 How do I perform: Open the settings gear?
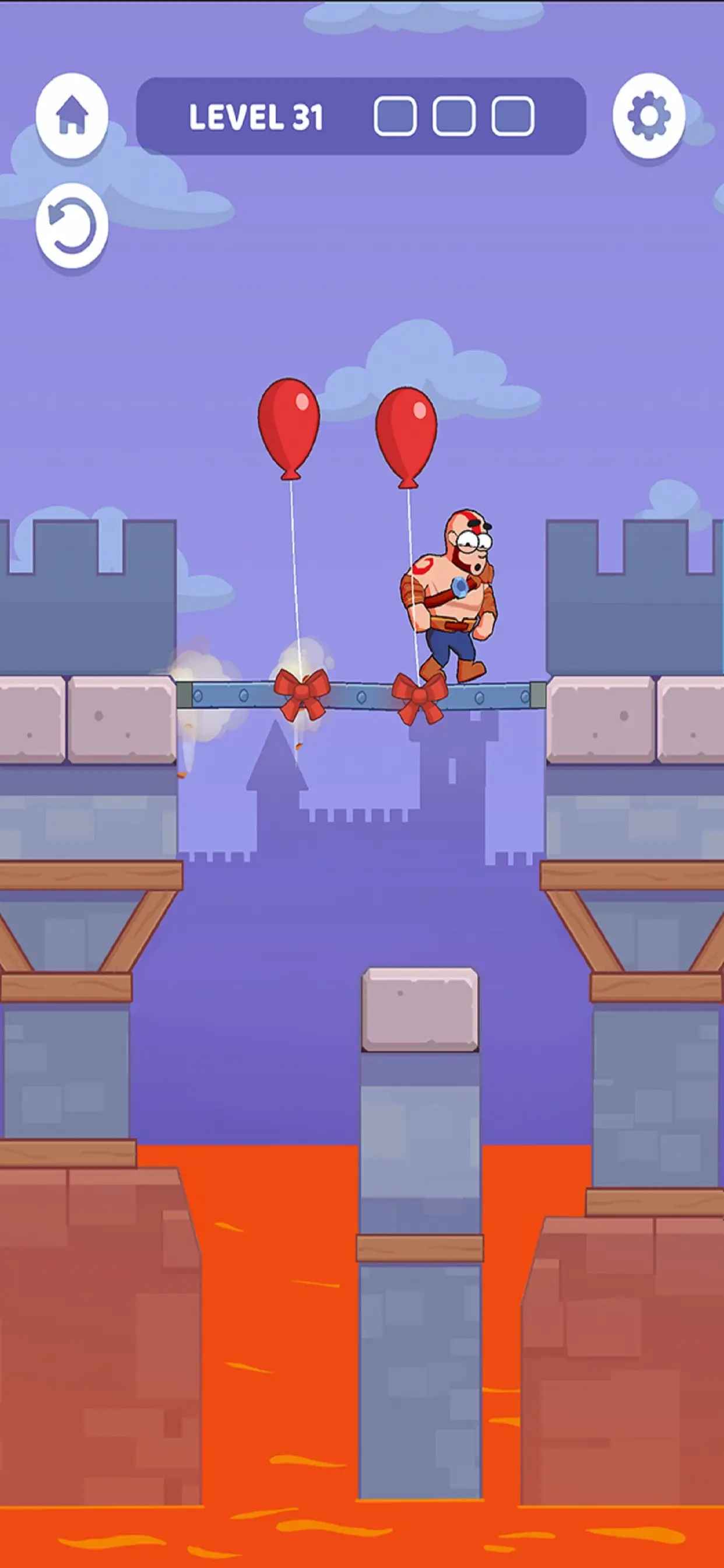(649, 116)
